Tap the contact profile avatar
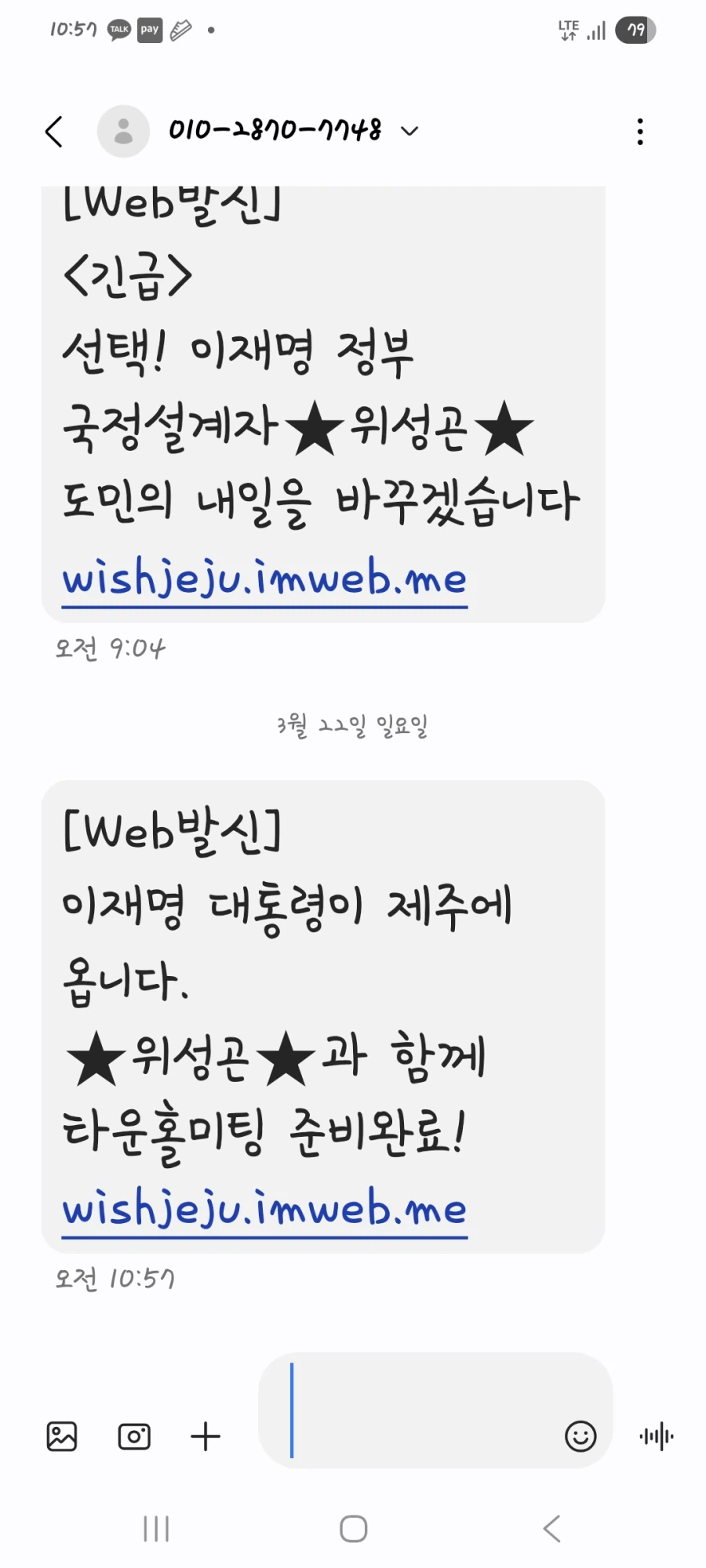This screenshot has width=706, height=1568. (124, 131)
